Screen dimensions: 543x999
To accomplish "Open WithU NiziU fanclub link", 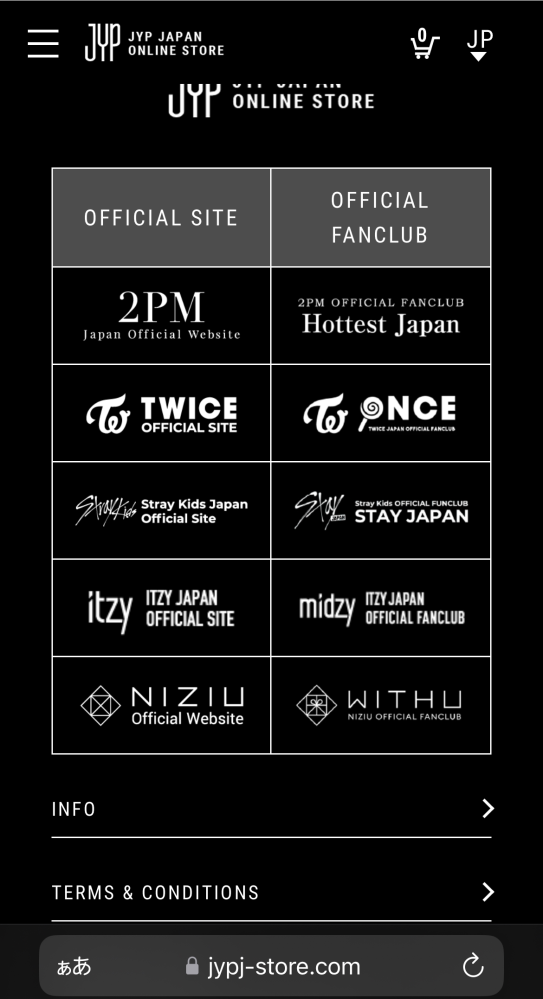I will click(381, 705).
